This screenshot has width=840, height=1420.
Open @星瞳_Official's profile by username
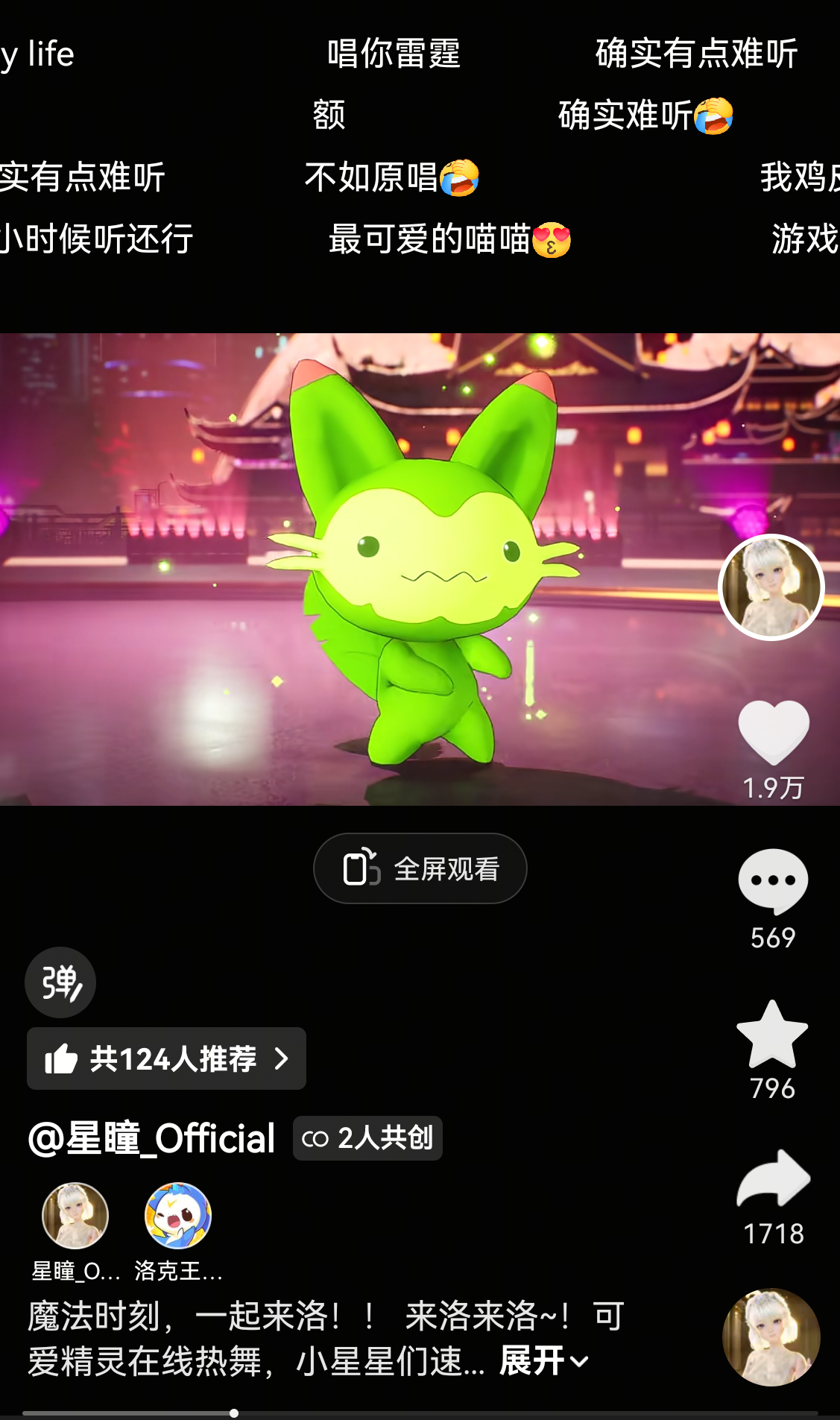152,1138
